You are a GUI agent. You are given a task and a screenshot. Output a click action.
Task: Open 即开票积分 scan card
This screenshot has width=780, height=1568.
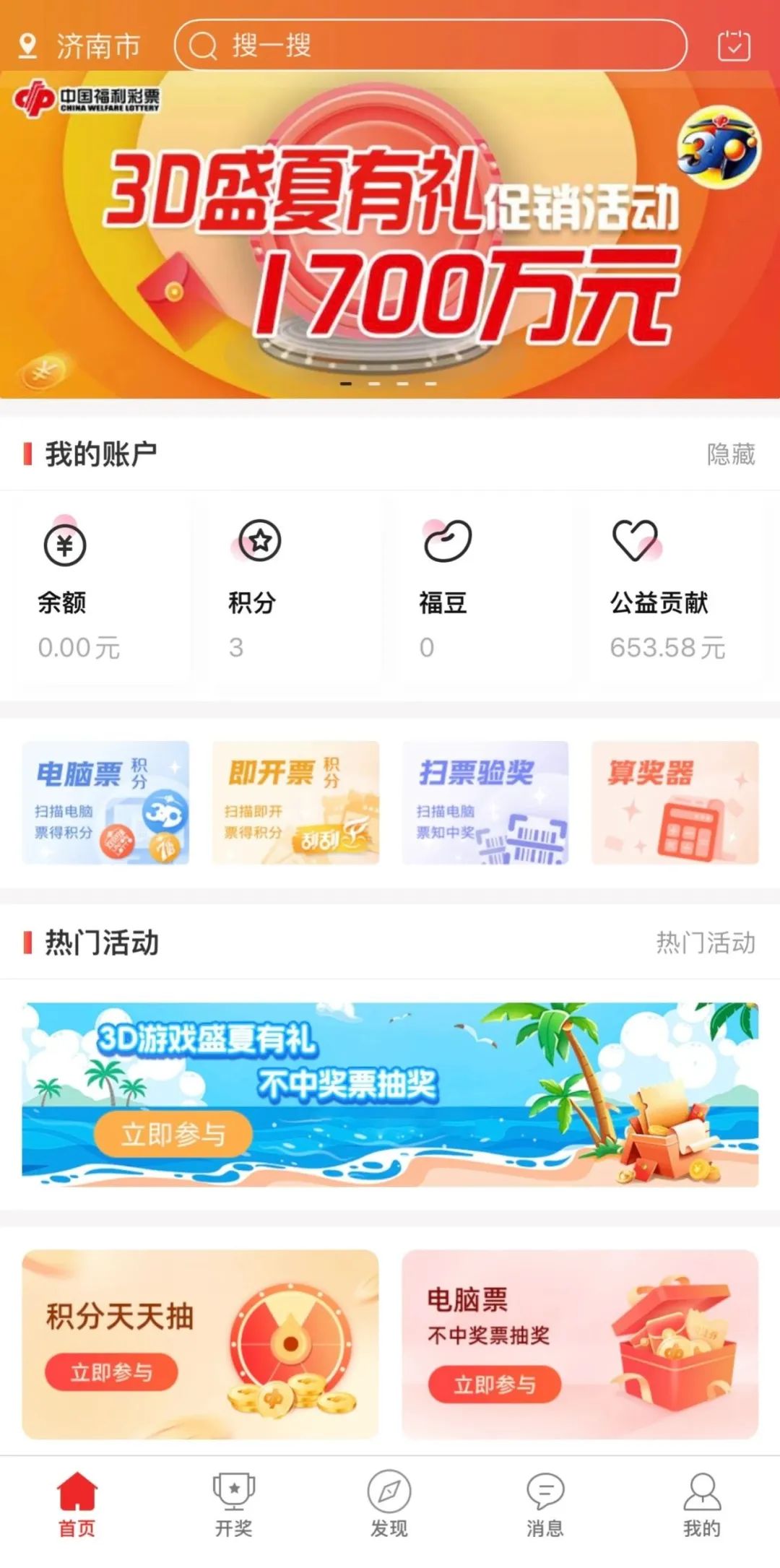point(295,802)
